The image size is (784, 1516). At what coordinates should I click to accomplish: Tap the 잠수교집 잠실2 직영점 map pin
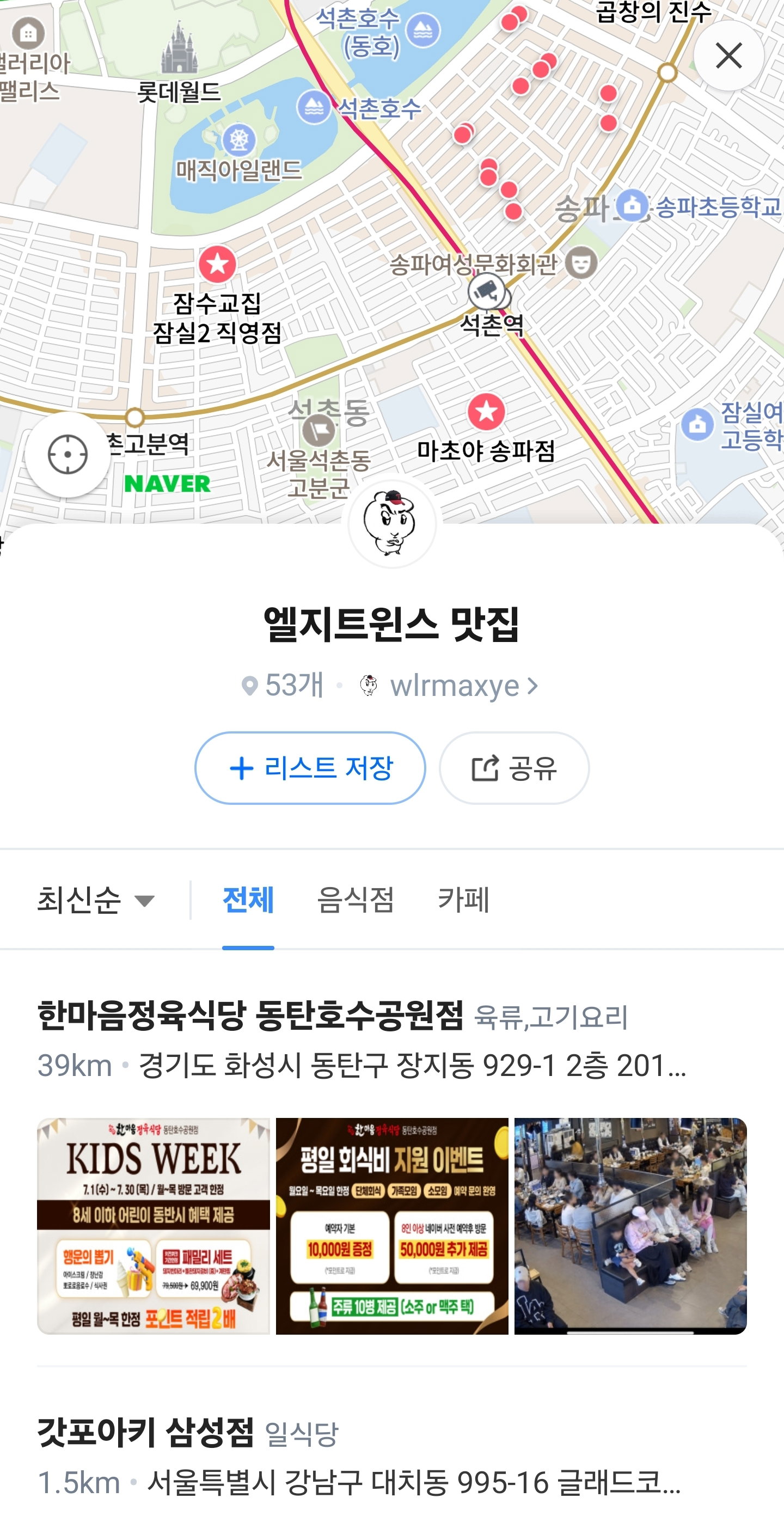(217, 264)
